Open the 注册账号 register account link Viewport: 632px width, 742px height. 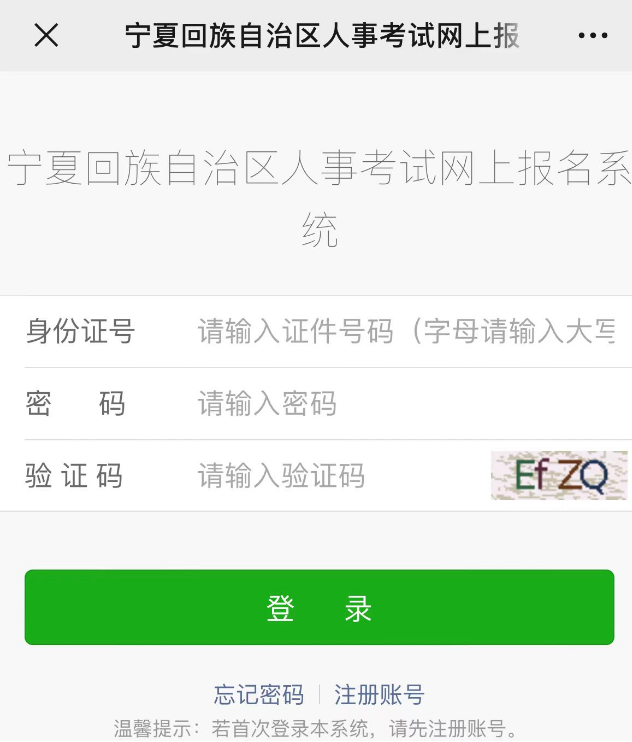[x=379, y=695]
